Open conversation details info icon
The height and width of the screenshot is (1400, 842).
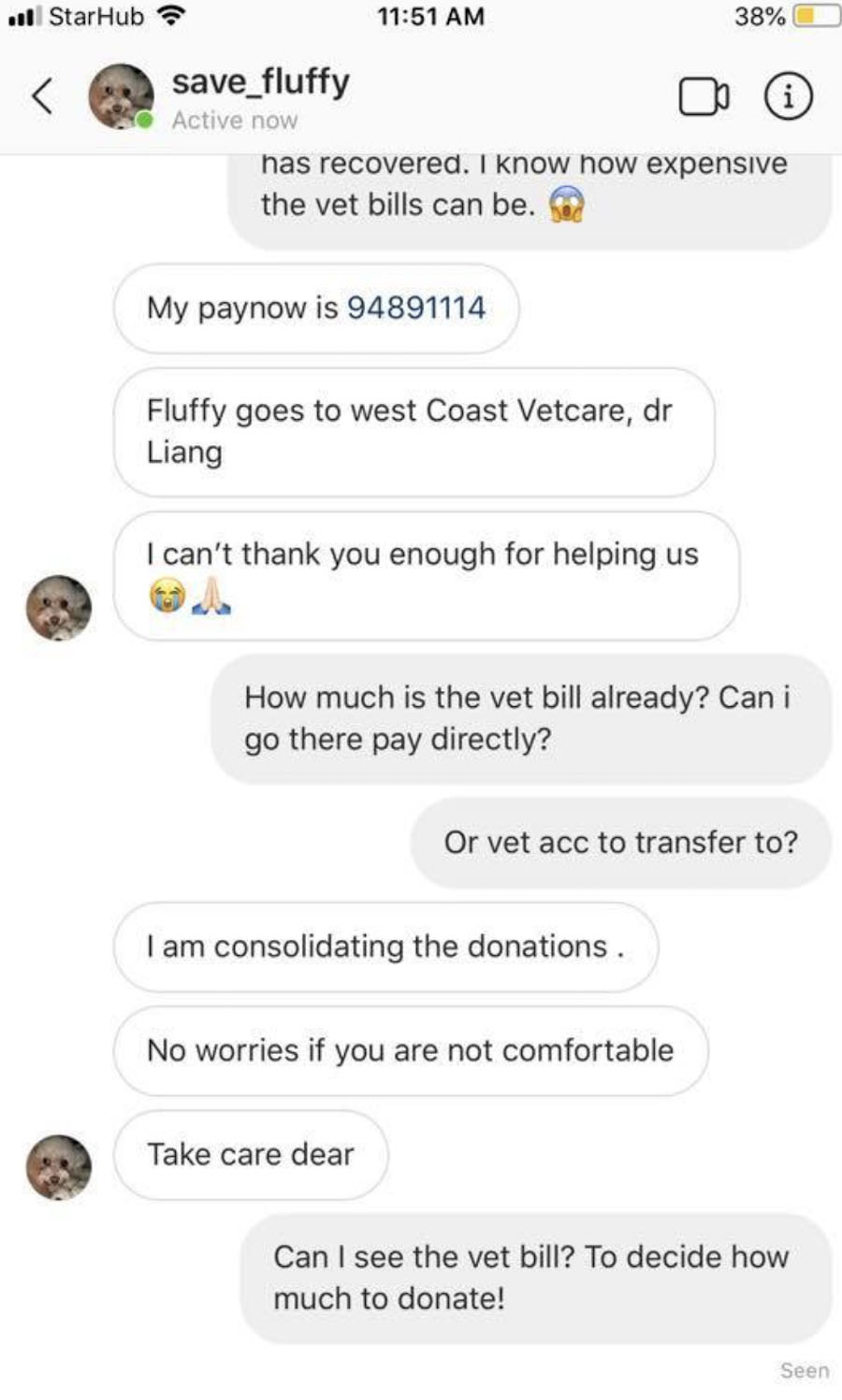tap(788, 96)
